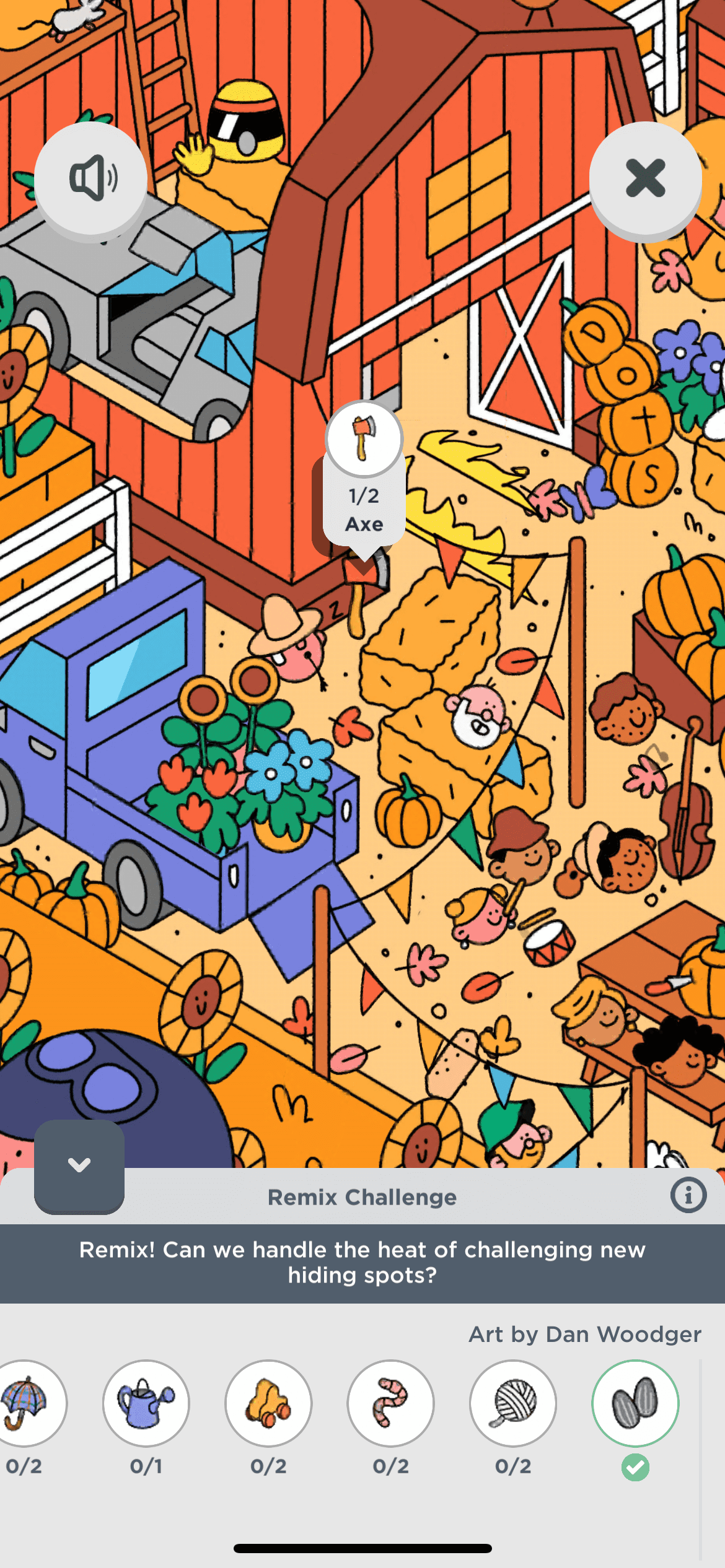Mute the game sound
This screenshot has width=725, height=1568.
[x=91, y=178]
